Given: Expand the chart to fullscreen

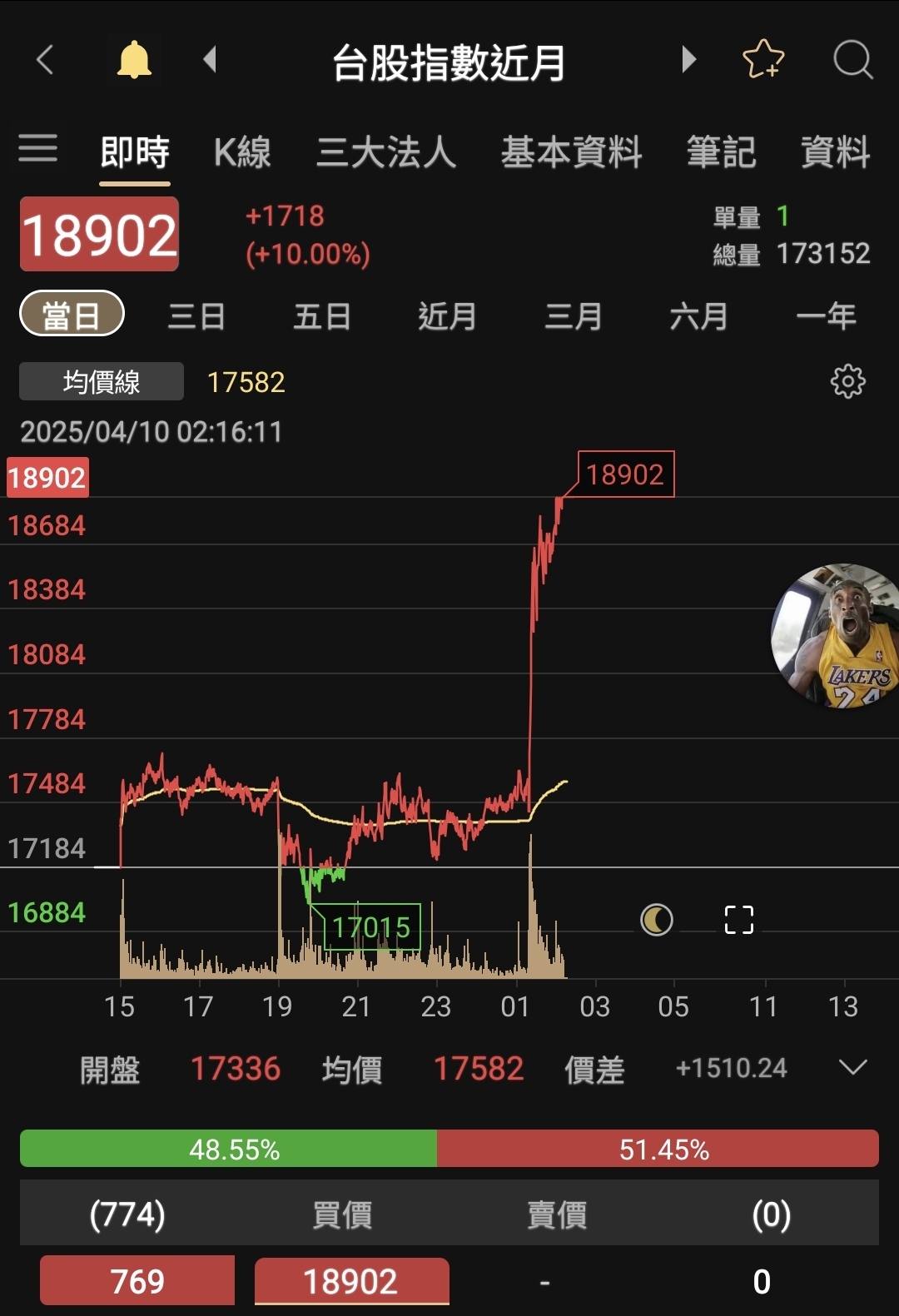Looking at the screenshot, I should (738, 920).
